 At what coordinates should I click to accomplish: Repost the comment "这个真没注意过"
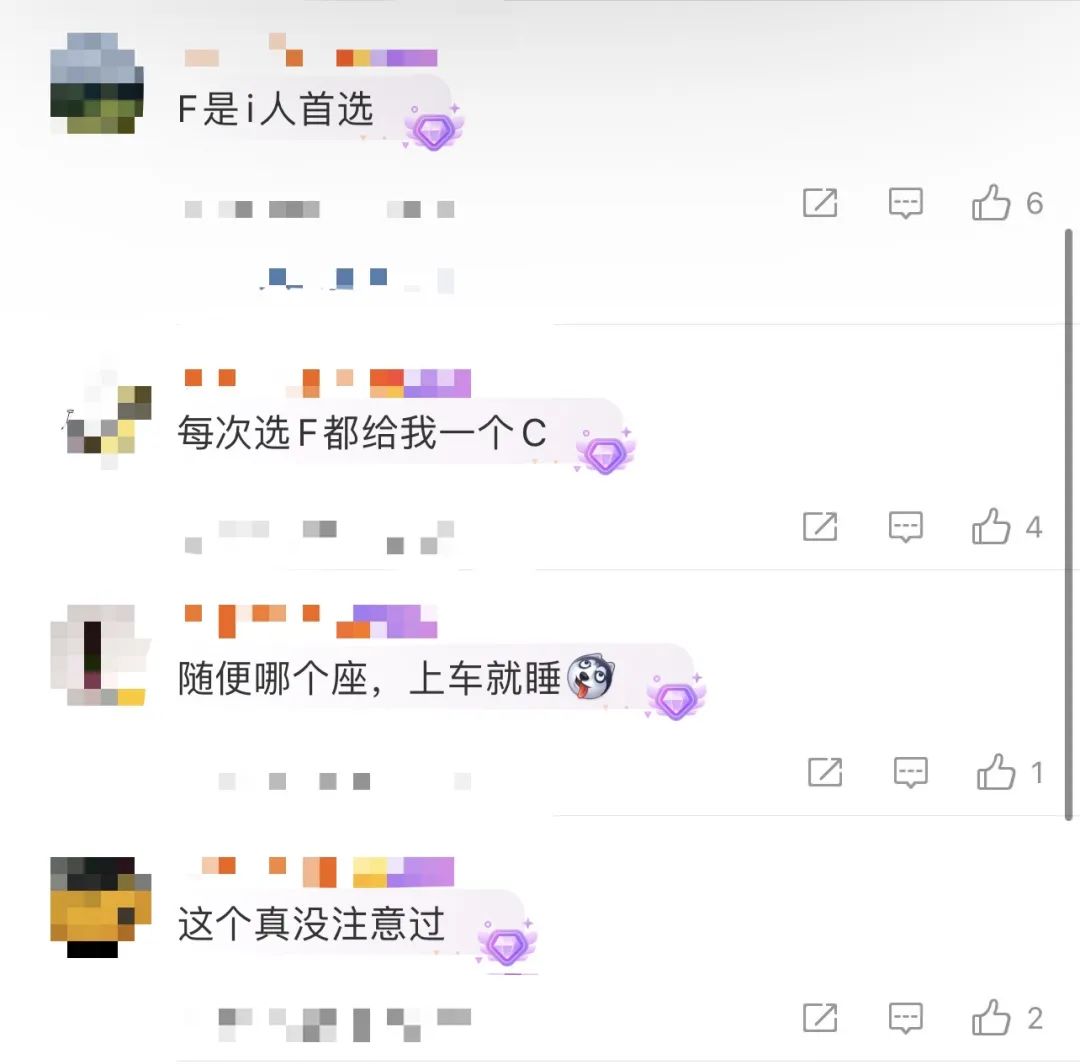(820, 1018)
